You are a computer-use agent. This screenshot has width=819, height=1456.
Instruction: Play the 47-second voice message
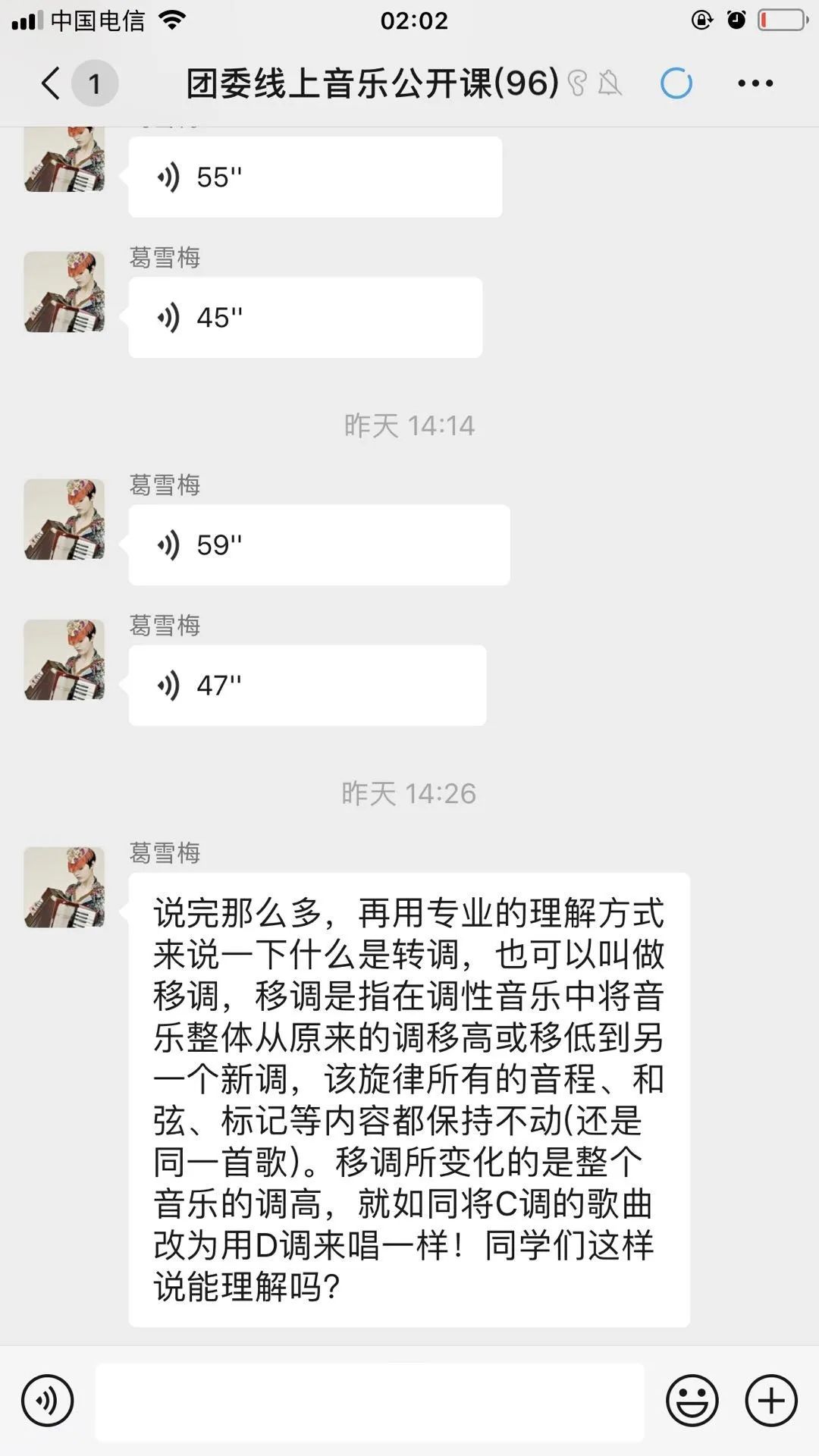(307, 686)
